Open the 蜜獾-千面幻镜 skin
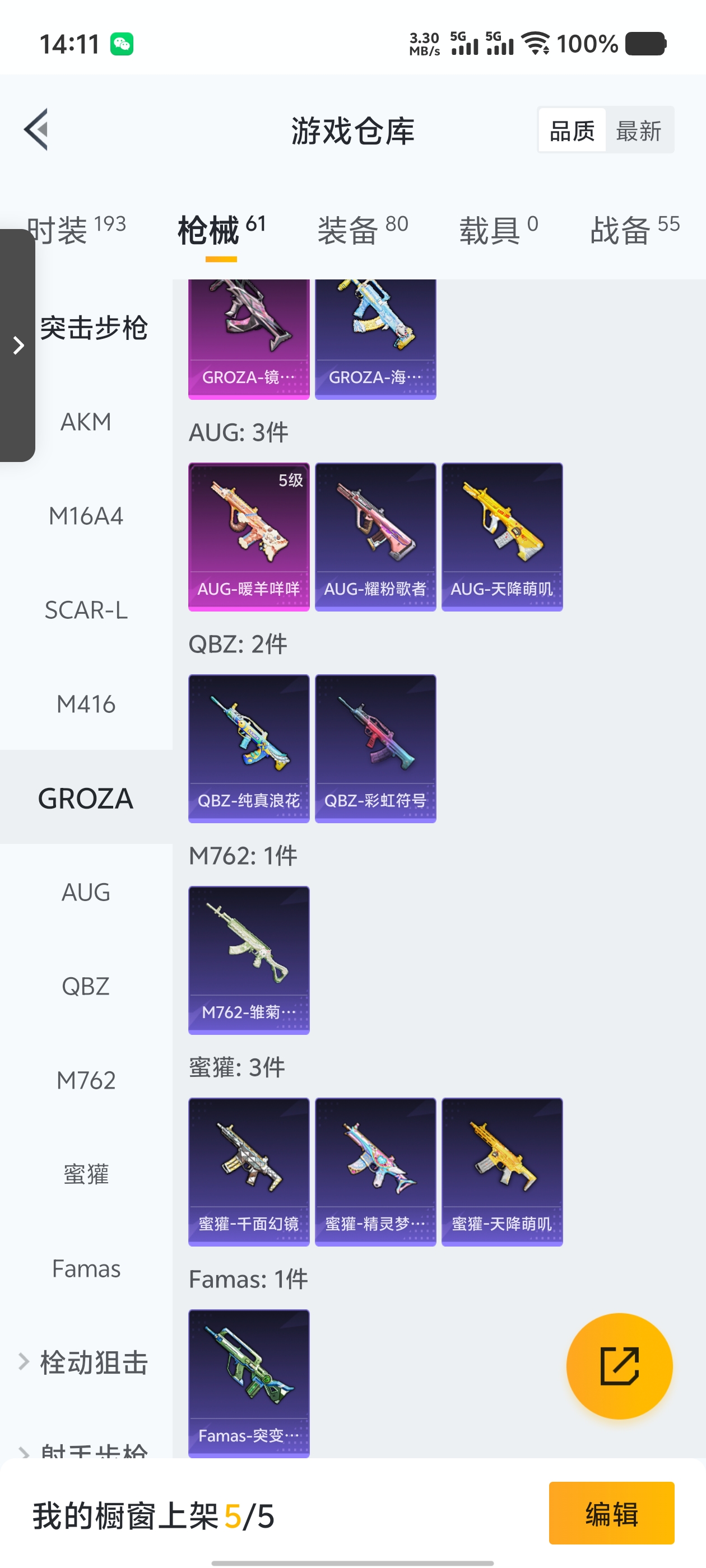The image size is (706, 1568). (x=249, y=1171)
